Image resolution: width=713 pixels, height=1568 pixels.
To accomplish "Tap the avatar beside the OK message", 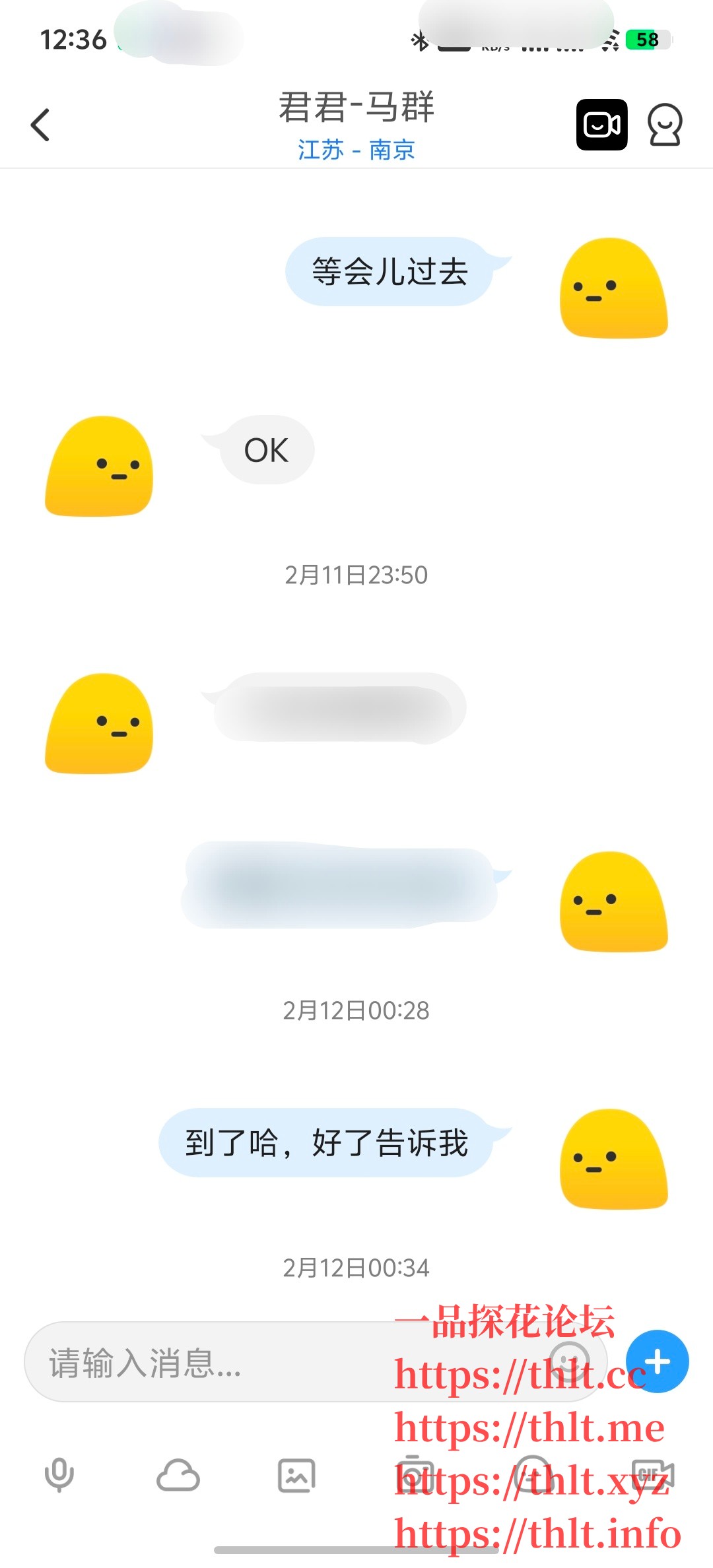I will tap(99, 466).
